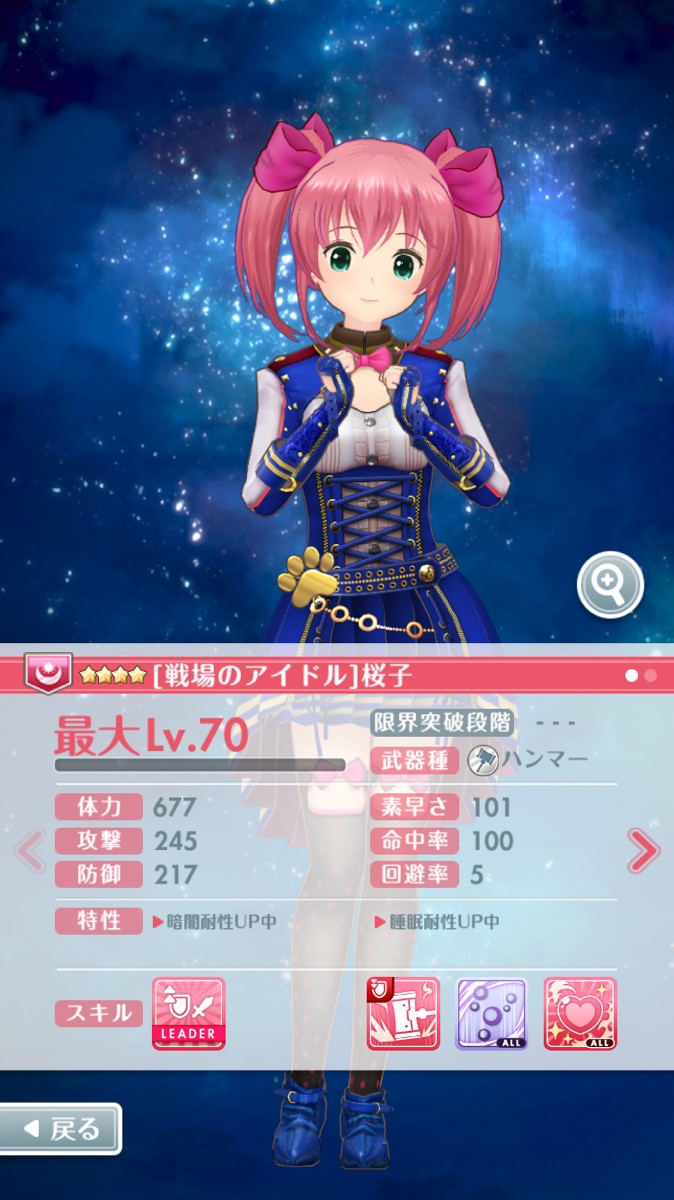View the heart ALL skill icon
674x1200 pixels.
pyautogui.click(x=580, y=1014)
